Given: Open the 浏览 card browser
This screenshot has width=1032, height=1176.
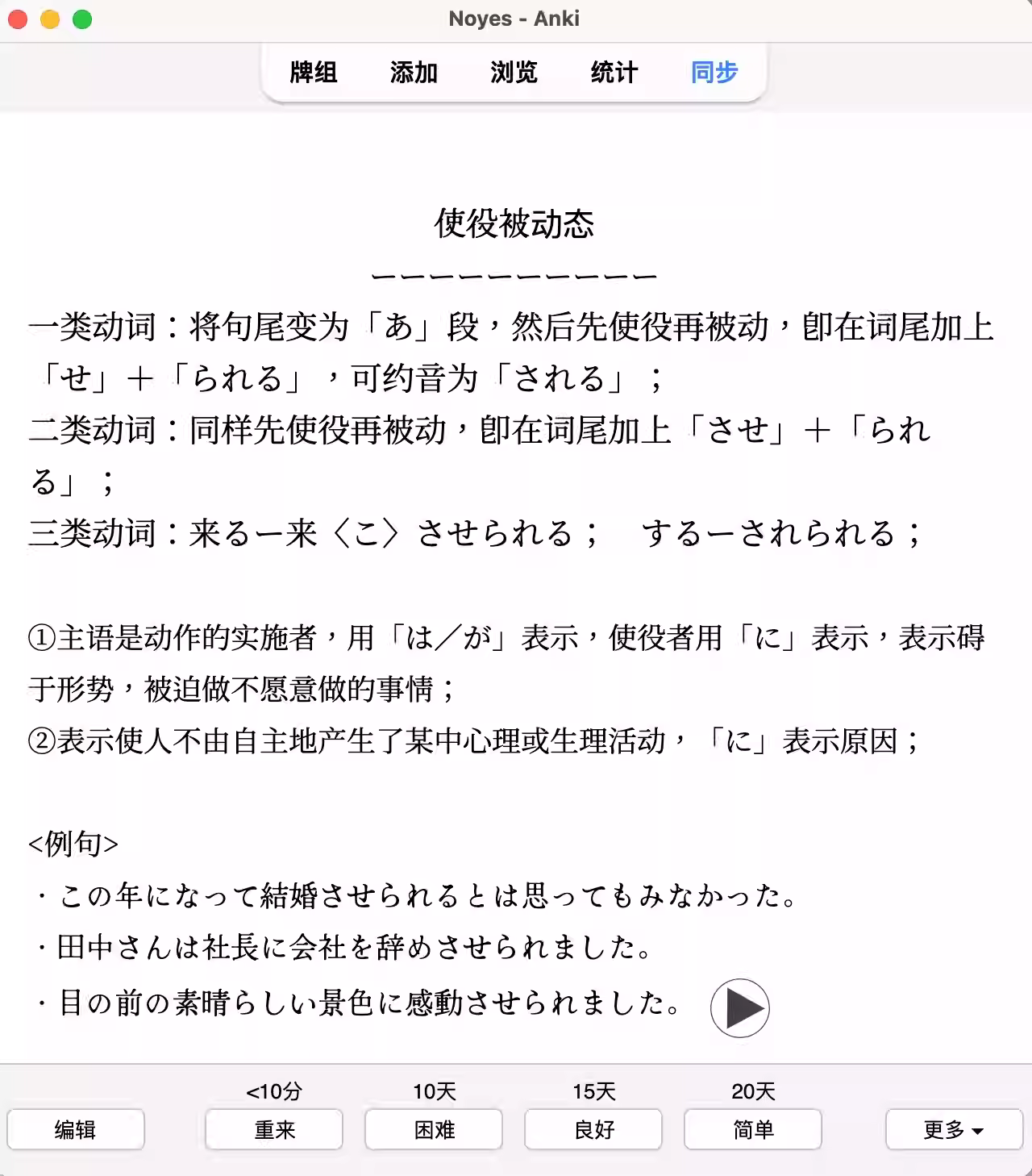Looking at the screenshot, I should [x=514, y=73].
